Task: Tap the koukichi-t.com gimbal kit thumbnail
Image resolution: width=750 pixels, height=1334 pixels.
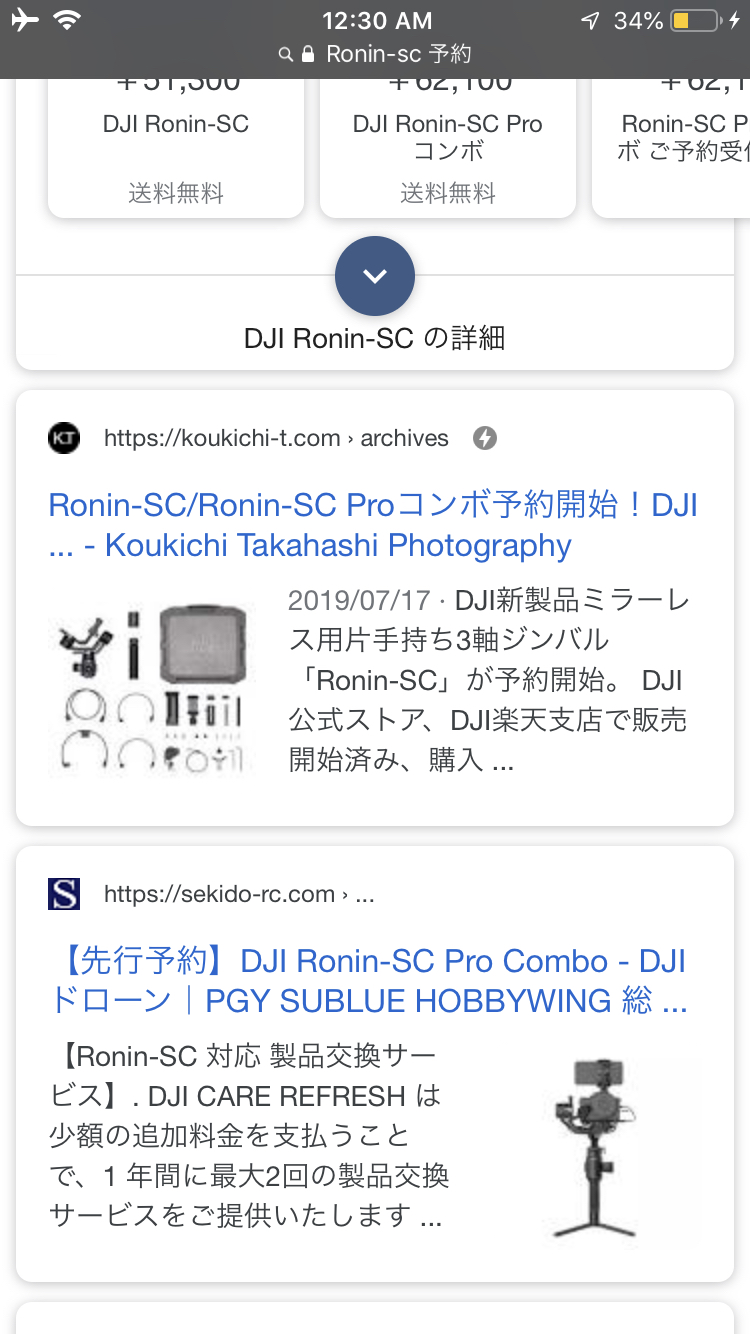Action: pos(151,688)
